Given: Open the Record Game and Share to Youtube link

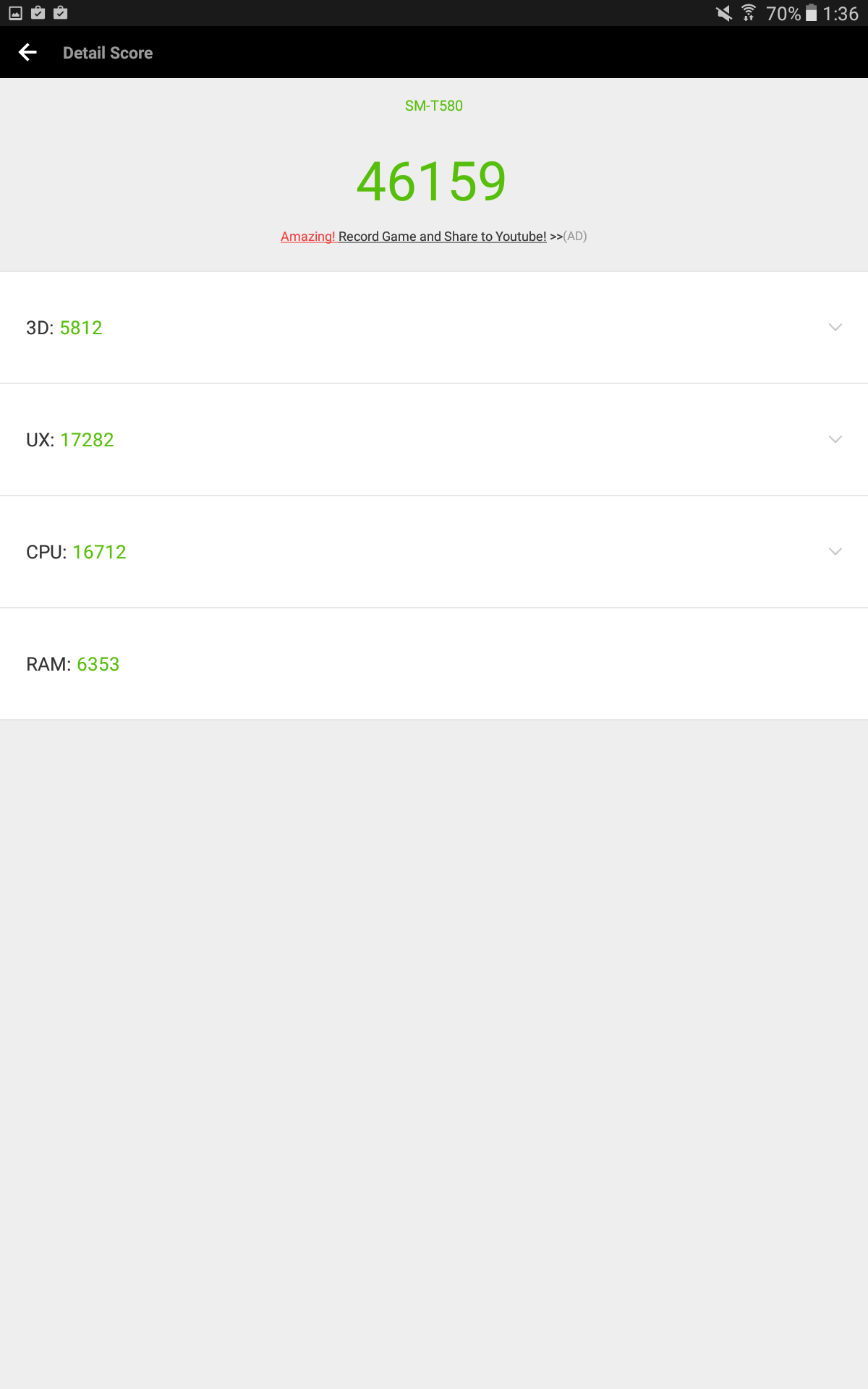Looking at the screenshot, I should tap(441, 237).
